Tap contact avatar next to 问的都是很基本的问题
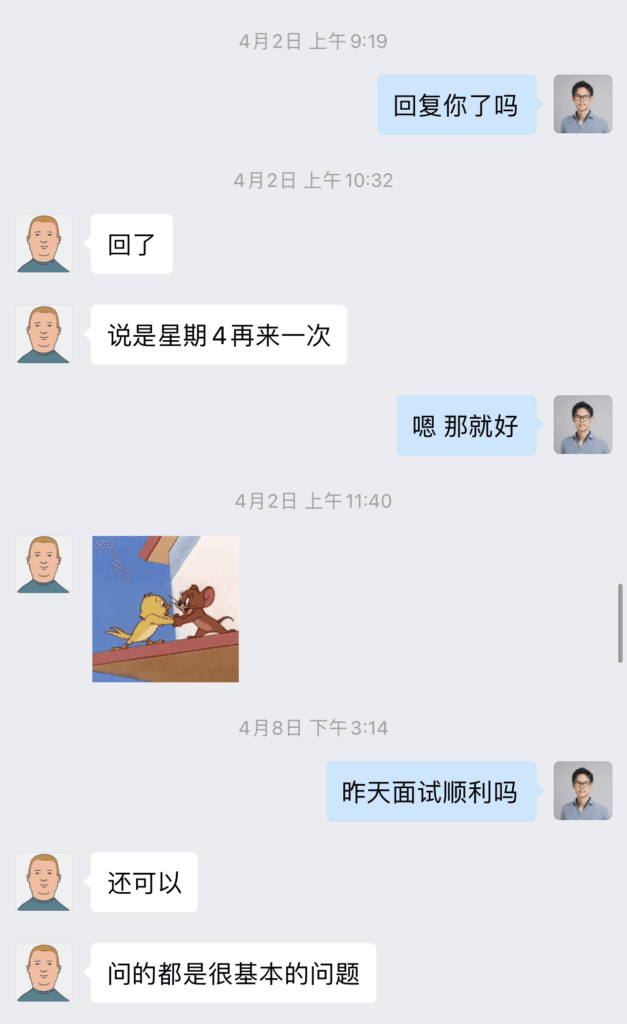627x1024 pixels. [44, 972]
